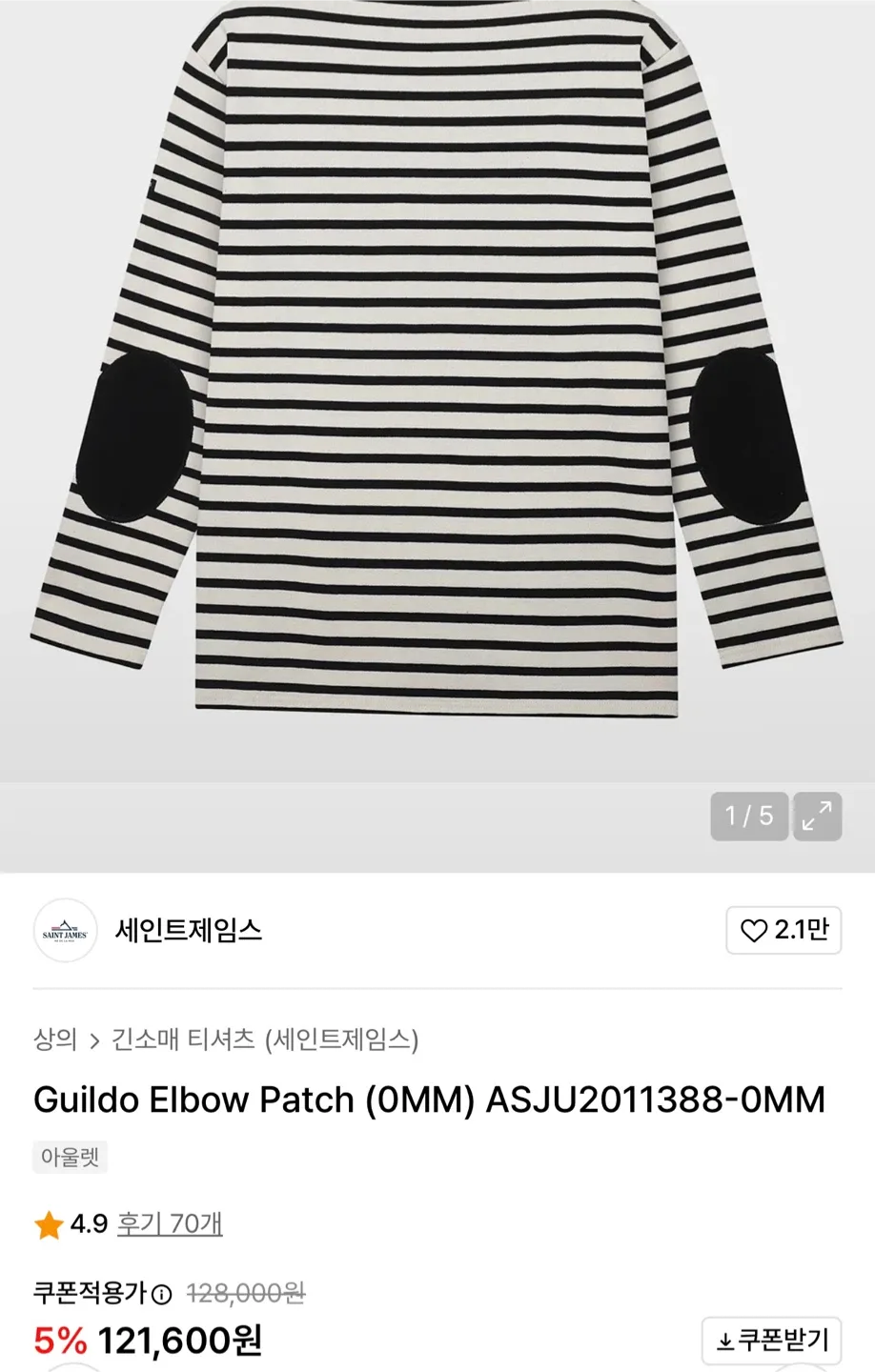Open the striped shirt product photo
Screen dimensions: 875x1372
tap(437, 381)
